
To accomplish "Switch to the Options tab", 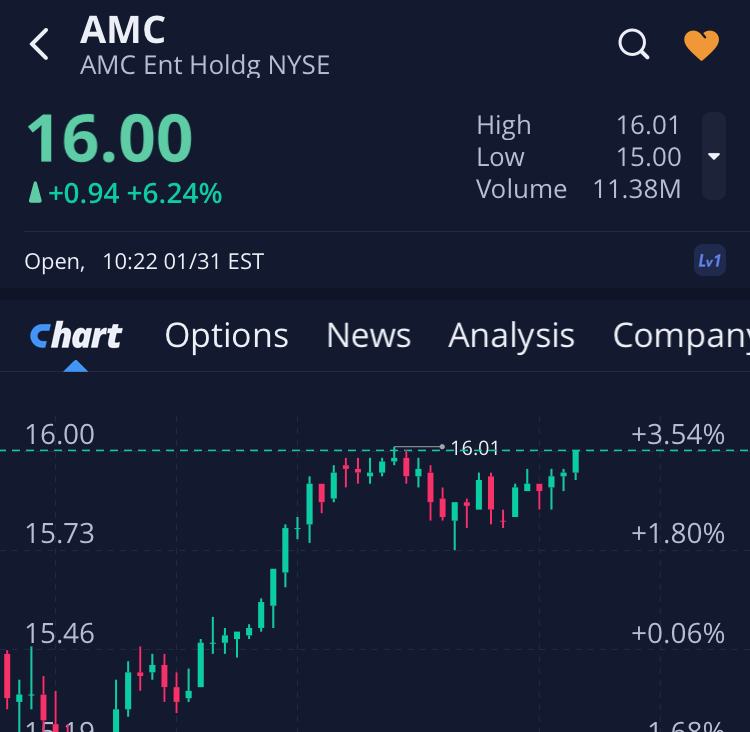I will tap(226, 336).
